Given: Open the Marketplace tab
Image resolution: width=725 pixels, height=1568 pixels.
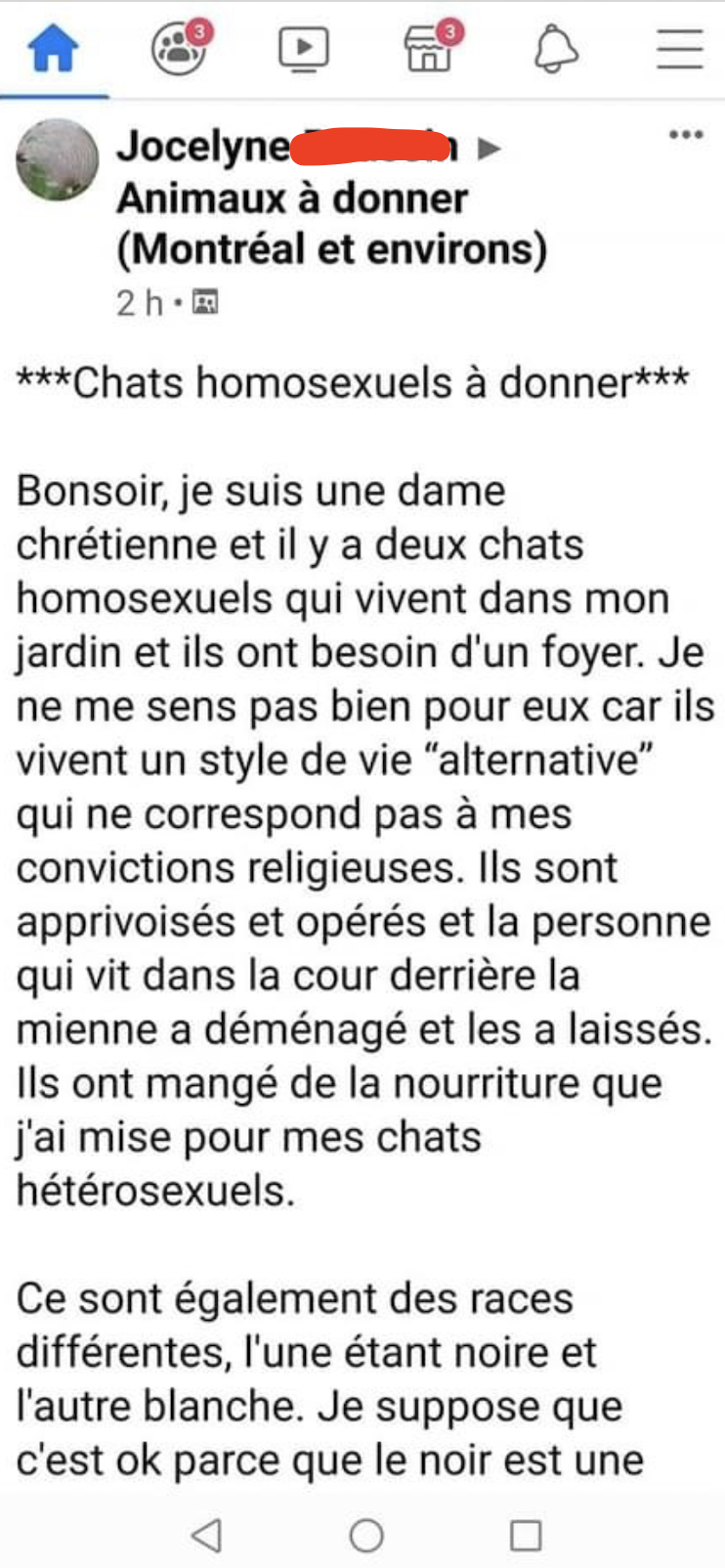Looking at the screenshot, I should click(431, 47).
